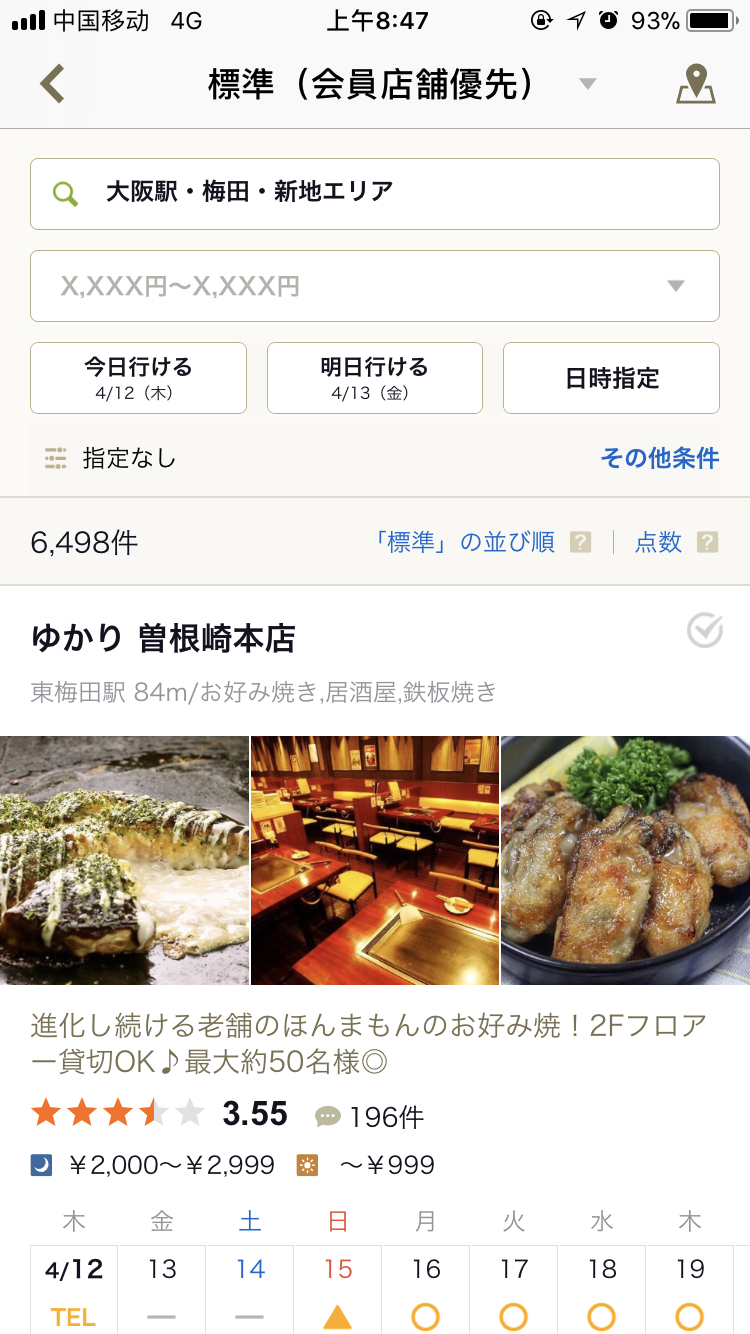Tap TEL under 4/12 to call
750x1334 pixels.
point(74,1316)
